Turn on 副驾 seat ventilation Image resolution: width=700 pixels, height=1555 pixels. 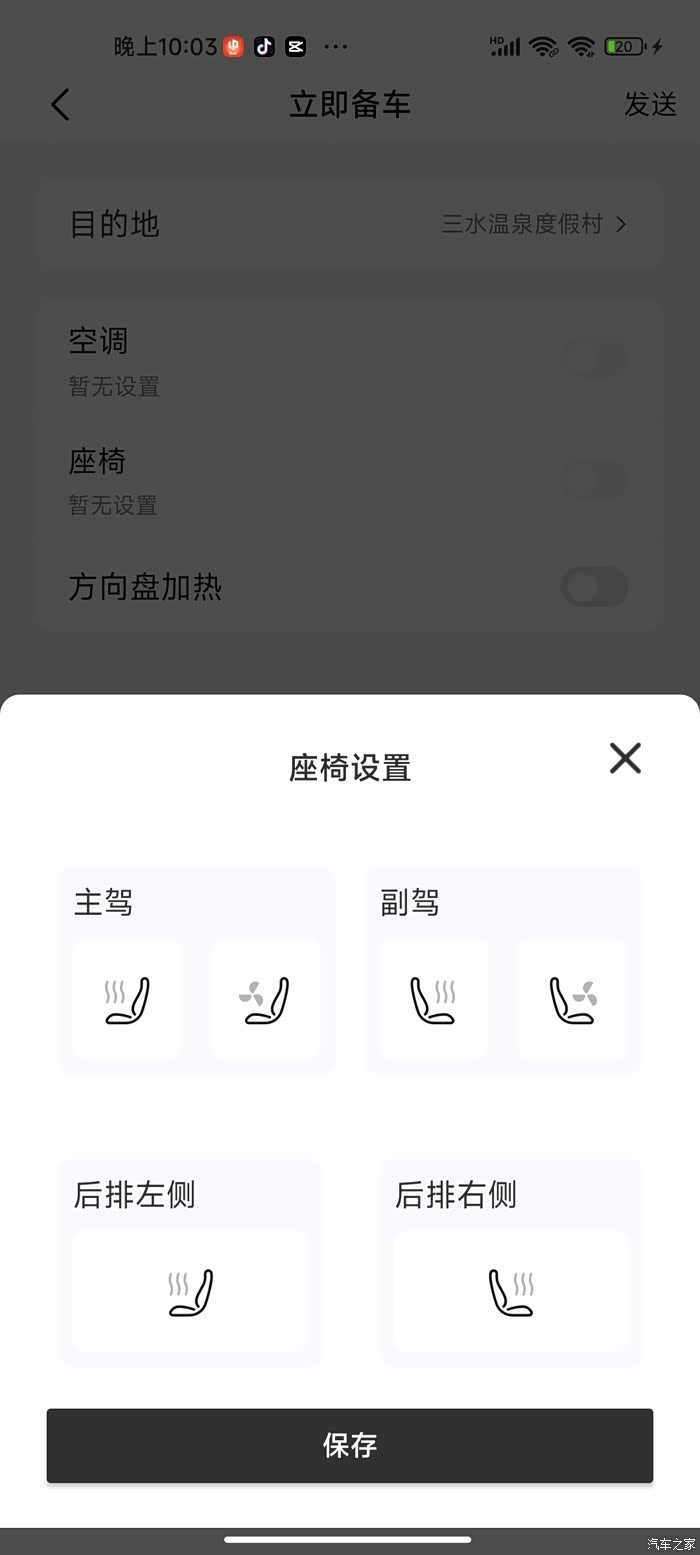572,999
